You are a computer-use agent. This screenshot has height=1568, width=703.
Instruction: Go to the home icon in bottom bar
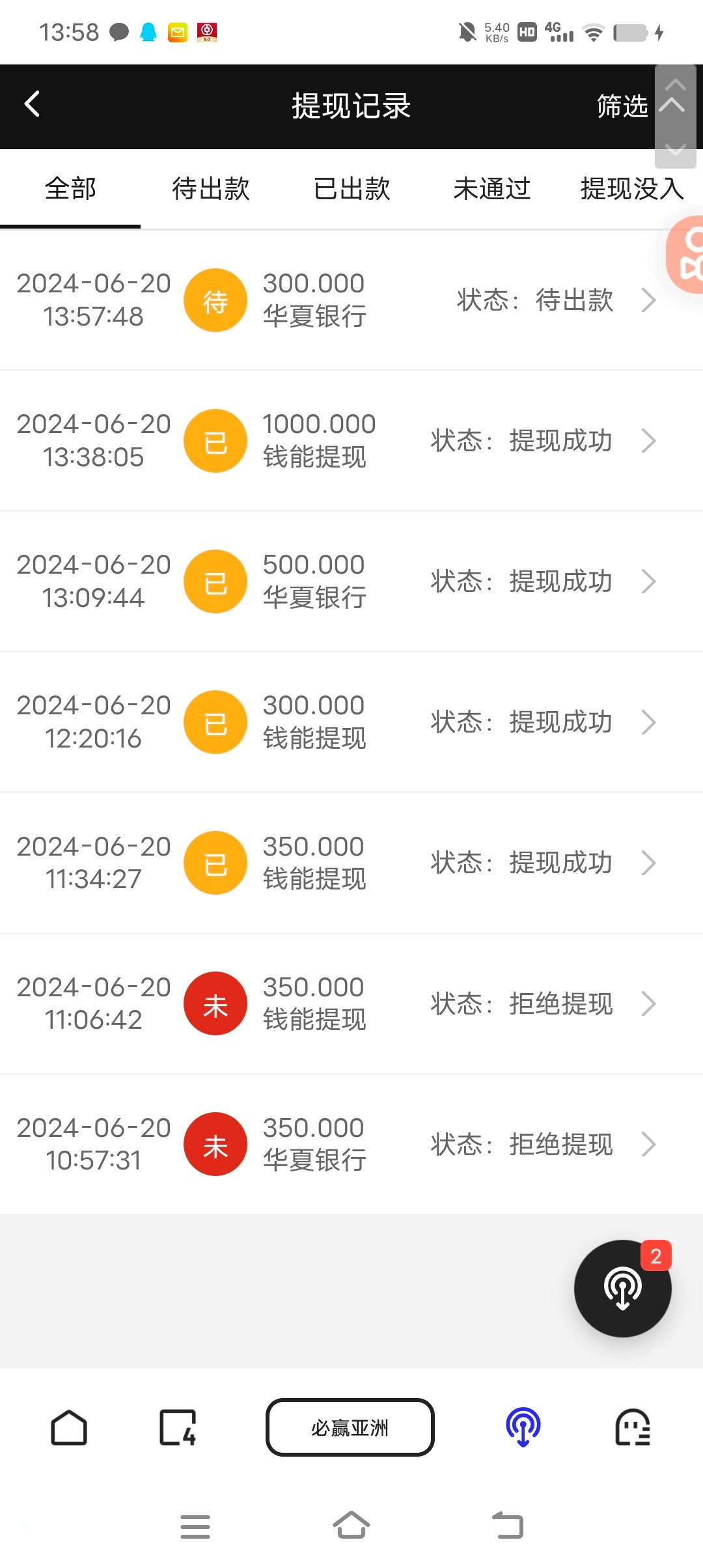69,1427
